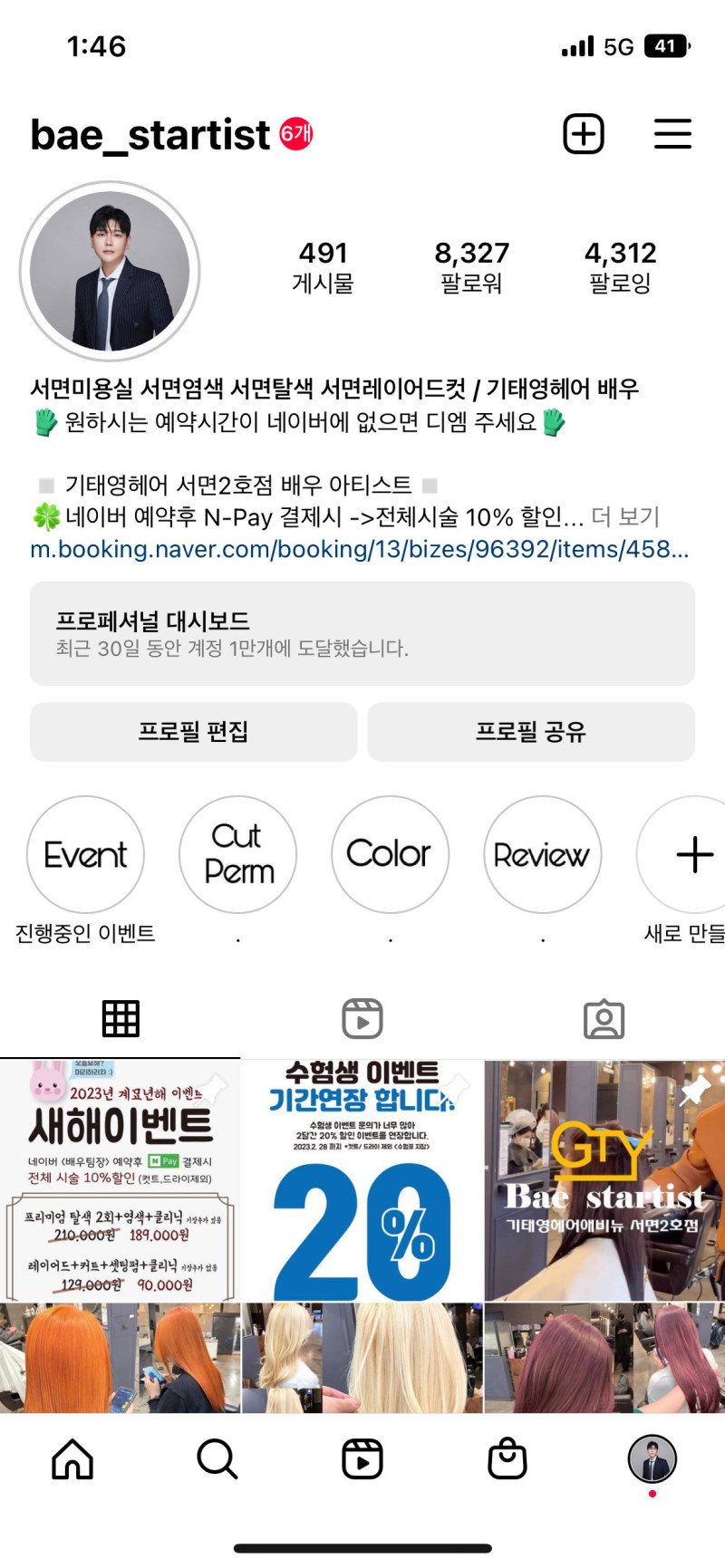Open the Cut Perm highlight
Image resolution: width=725 pixels, height=1568 pixels.
[238, 854]
